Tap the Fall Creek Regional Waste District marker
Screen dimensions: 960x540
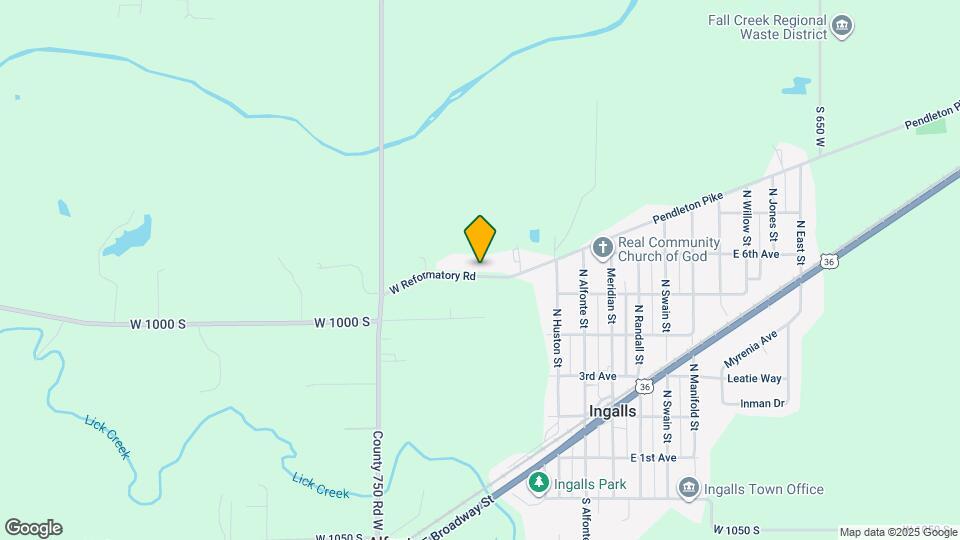(842, 27)
